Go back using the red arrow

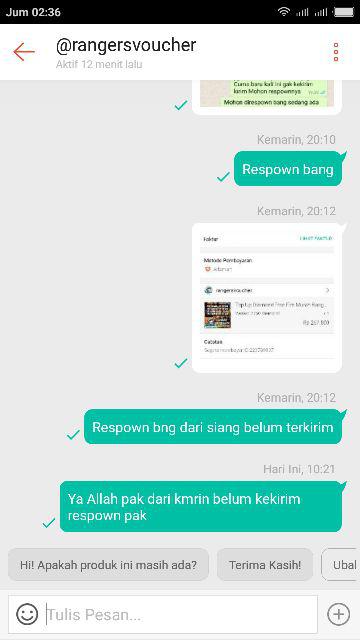(24, 52)
